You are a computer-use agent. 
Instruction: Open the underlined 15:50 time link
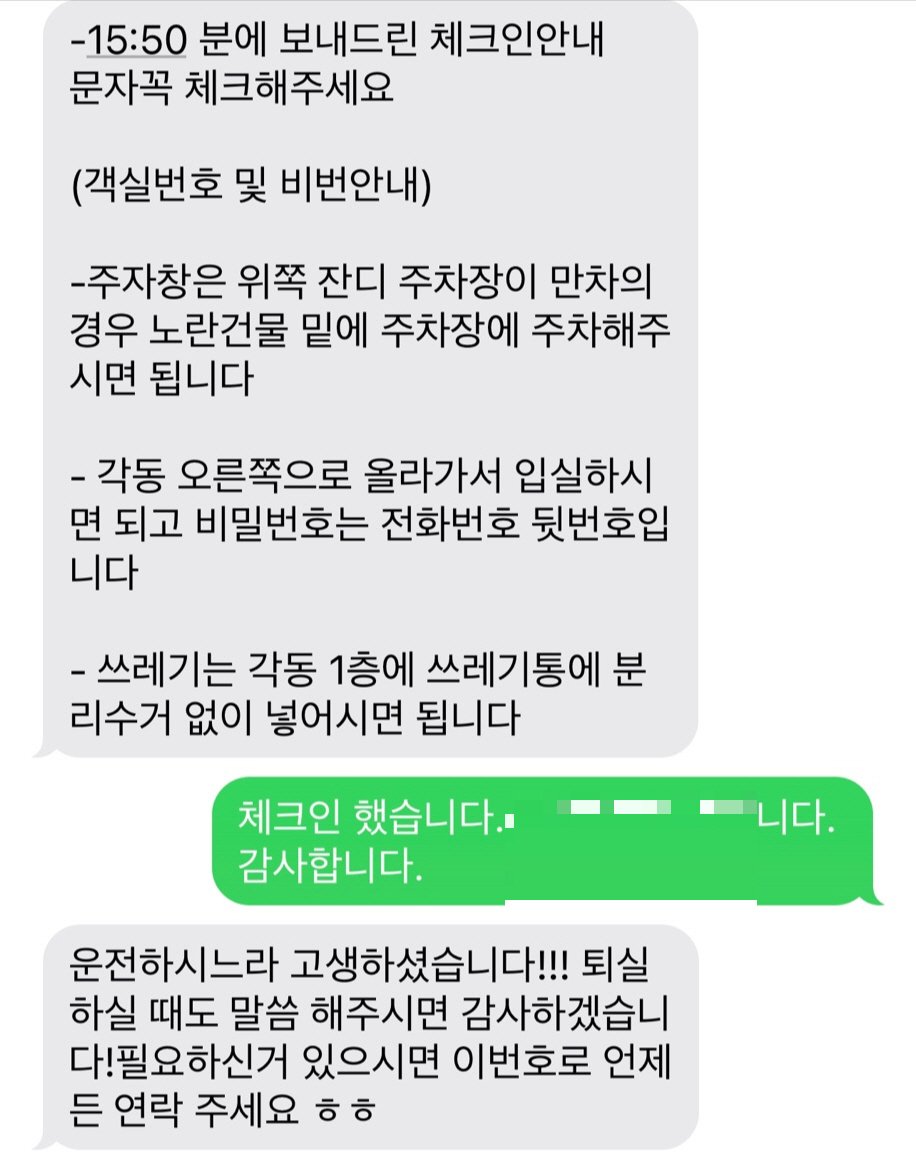tap(136, 44)
